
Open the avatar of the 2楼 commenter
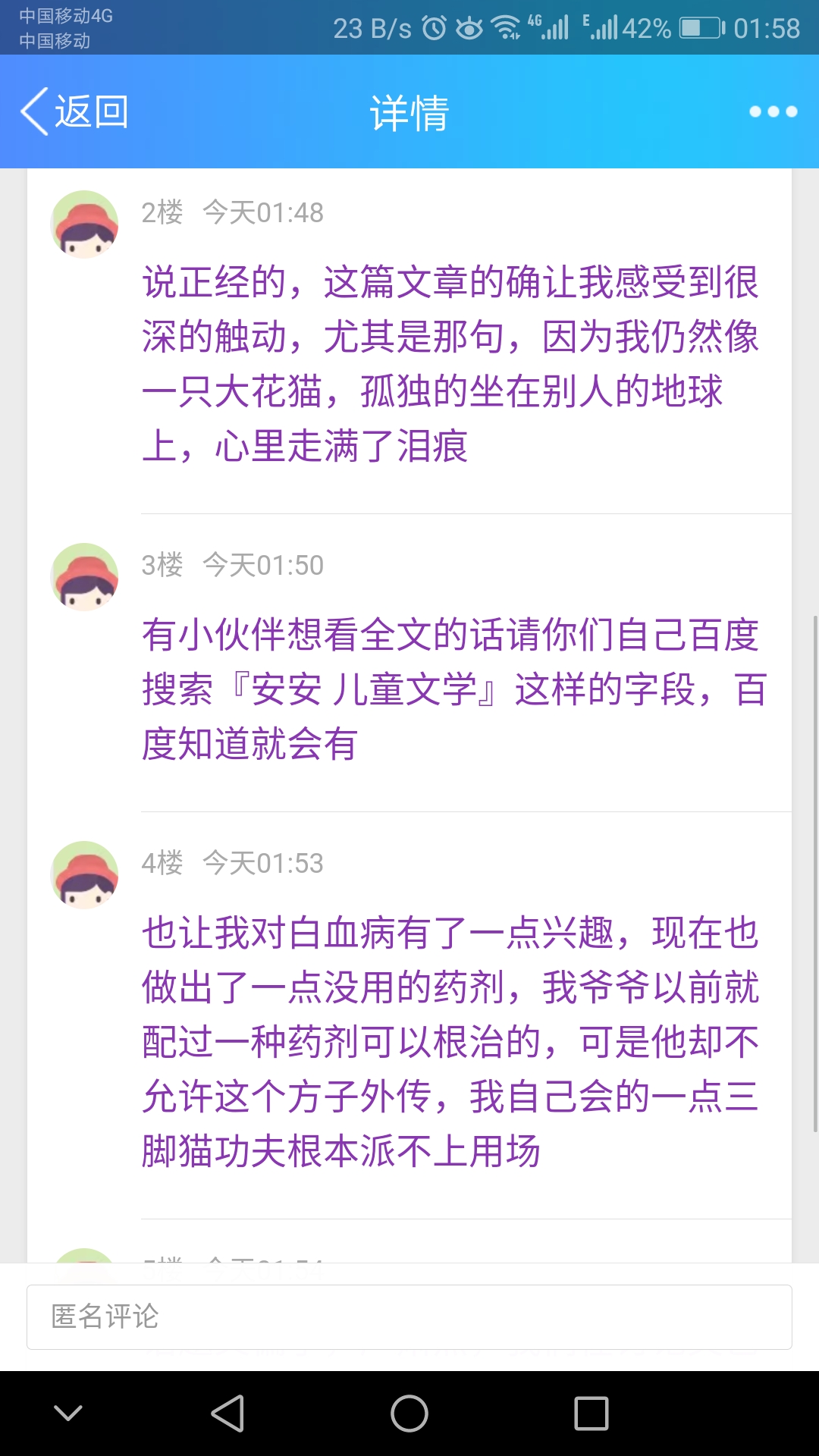(84, 224)
